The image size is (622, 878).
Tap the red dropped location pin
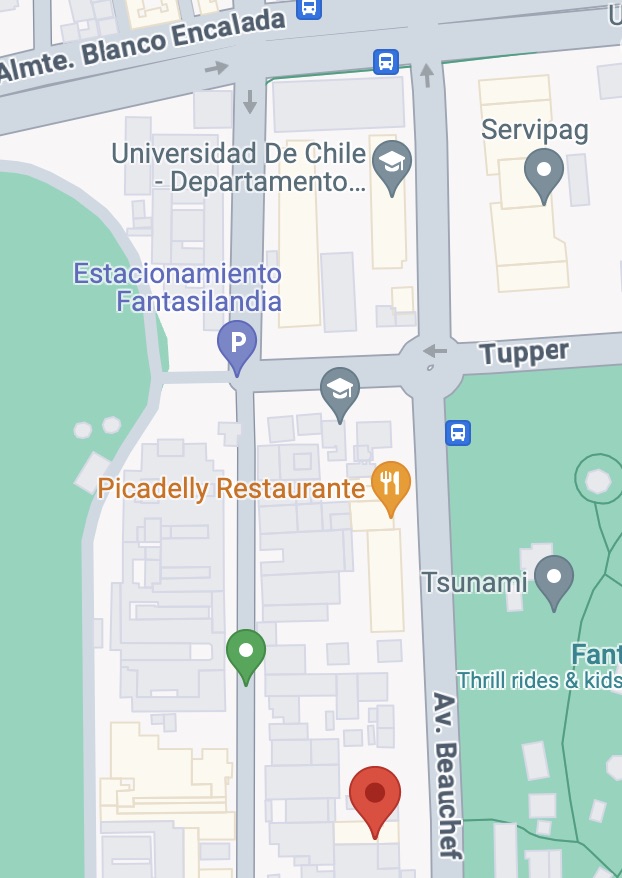tap(375, 796)
